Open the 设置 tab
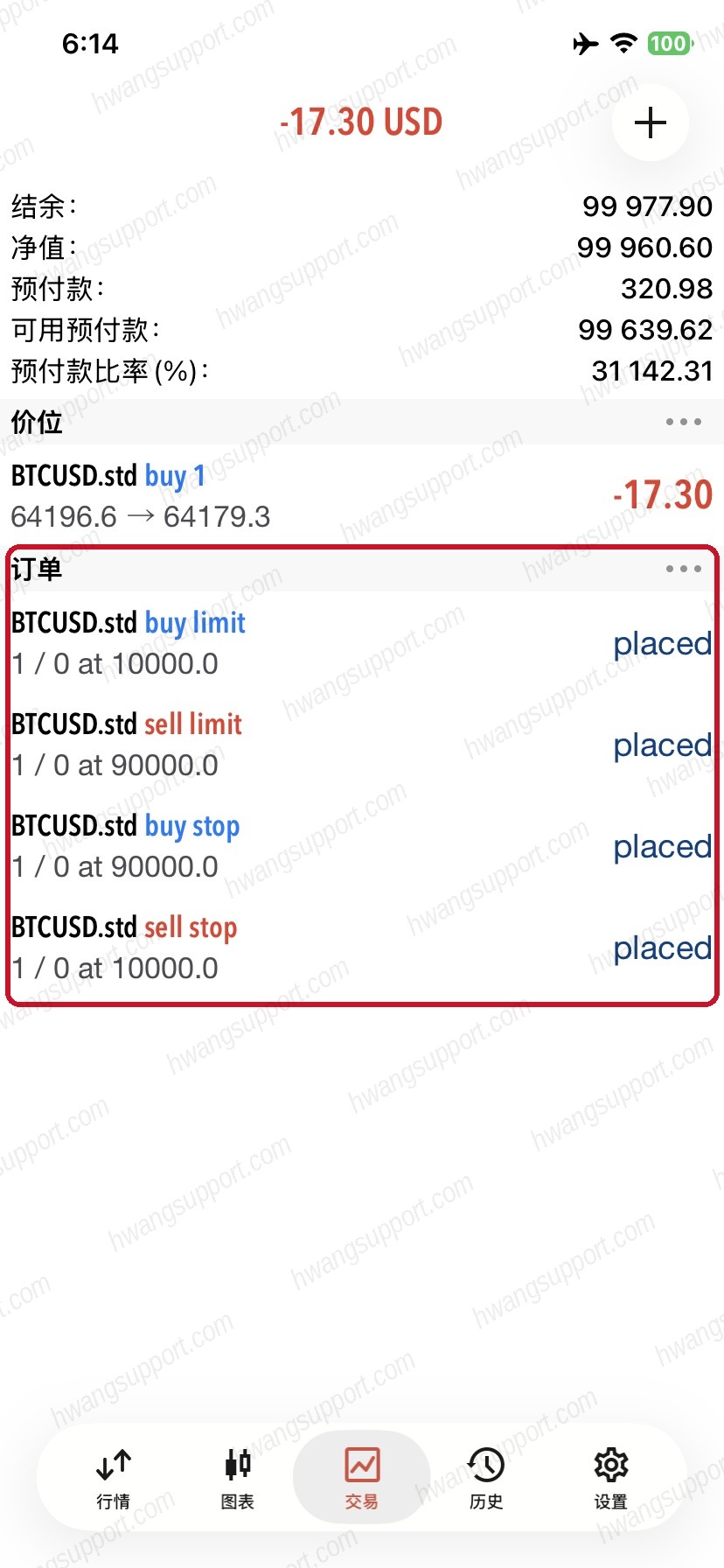This screenshot has width=724, height=1568. click(x=610, y=1479)
